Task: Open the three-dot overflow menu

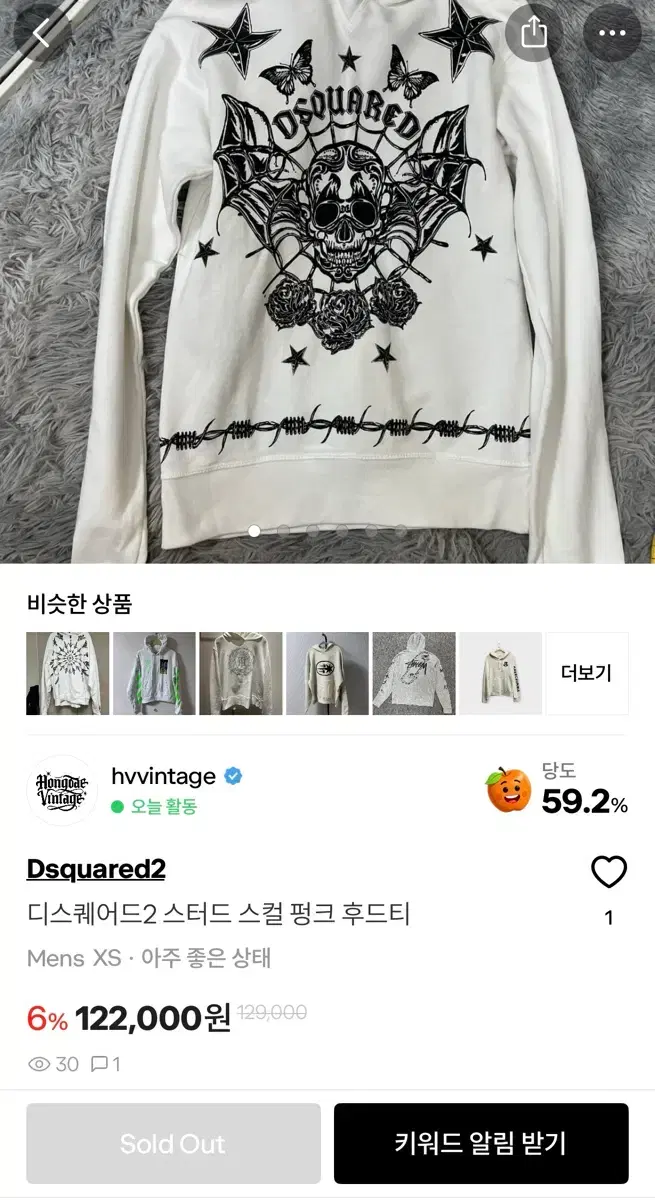Action: point(611,32)
